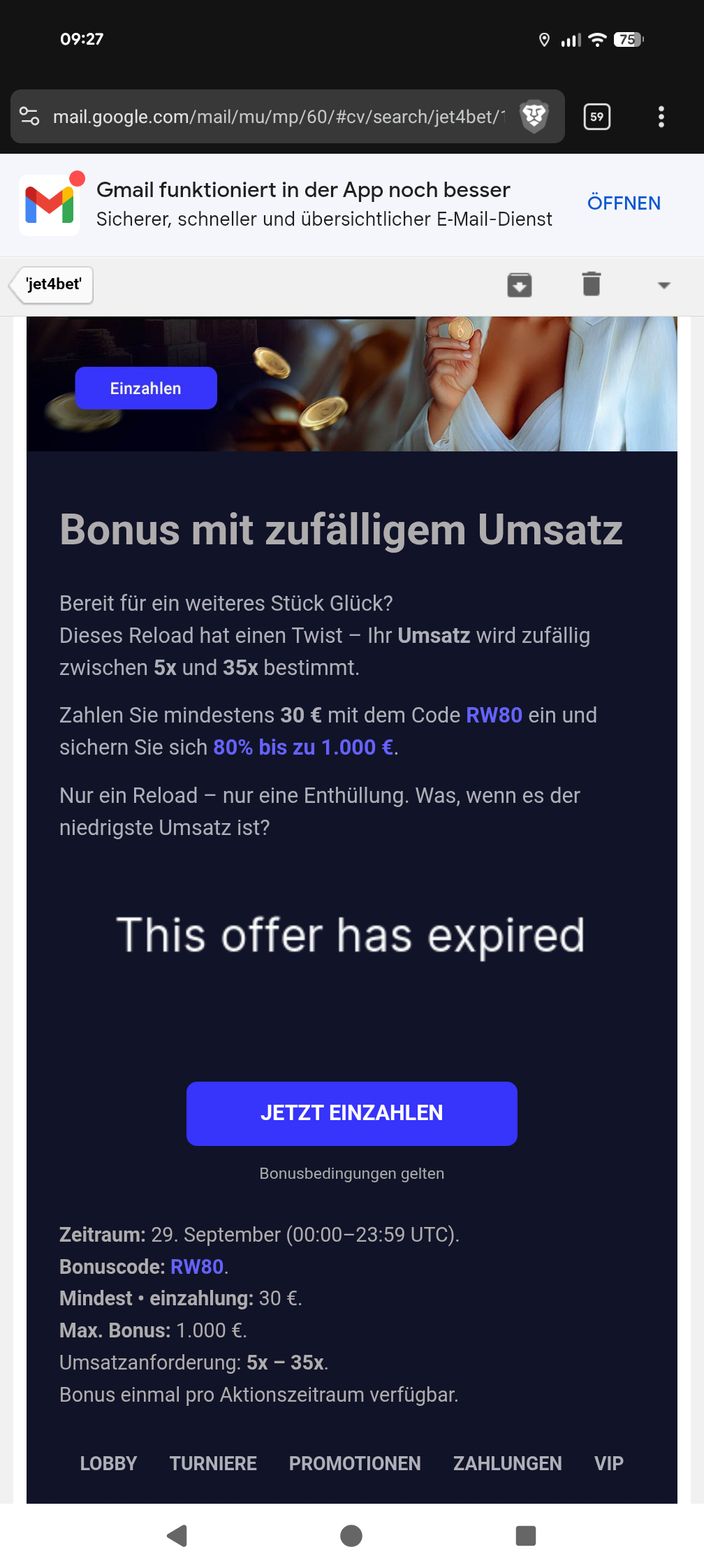Tap the system back button

(177, 1536)
